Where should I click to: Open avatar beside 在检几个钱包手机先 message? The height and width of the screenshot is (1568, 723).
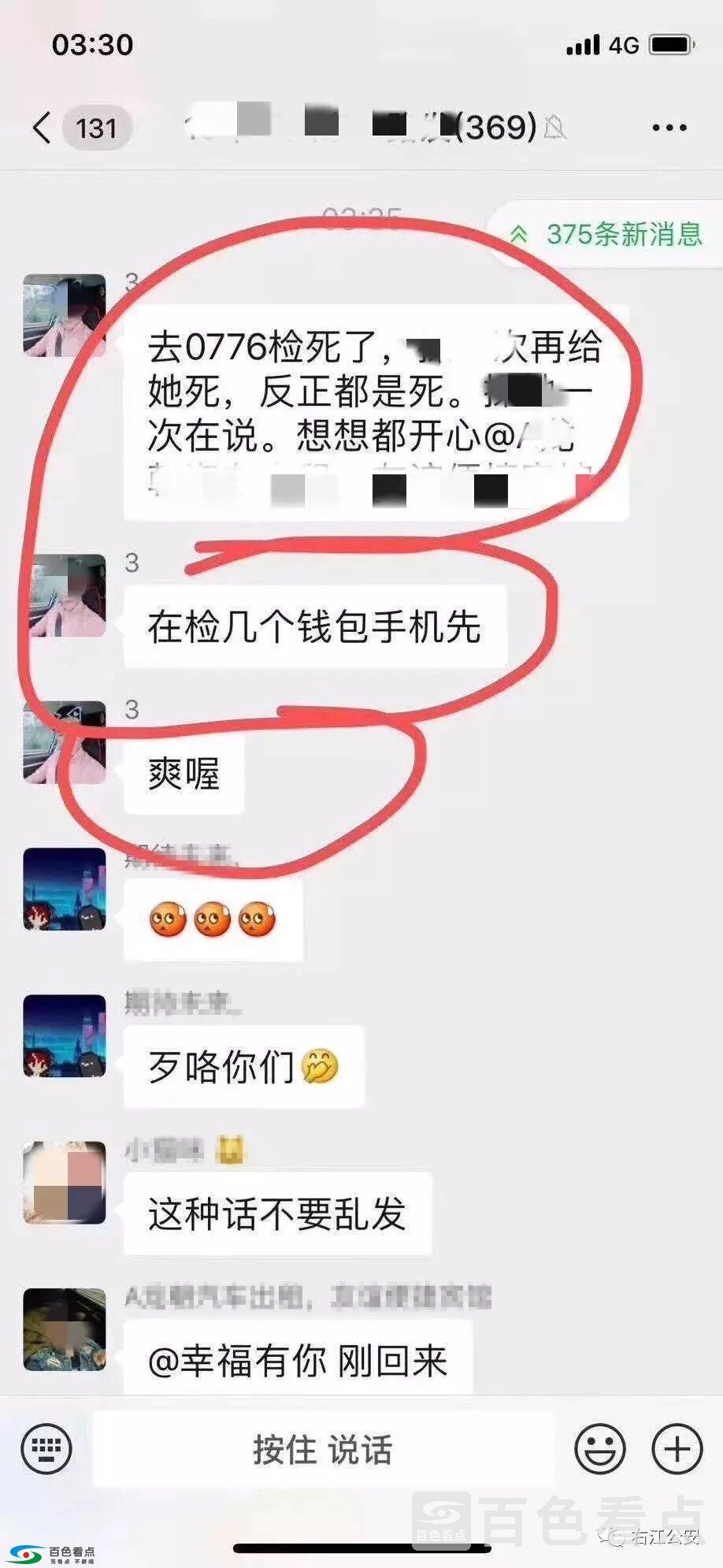pyautogui.click(x=66, y=596)
